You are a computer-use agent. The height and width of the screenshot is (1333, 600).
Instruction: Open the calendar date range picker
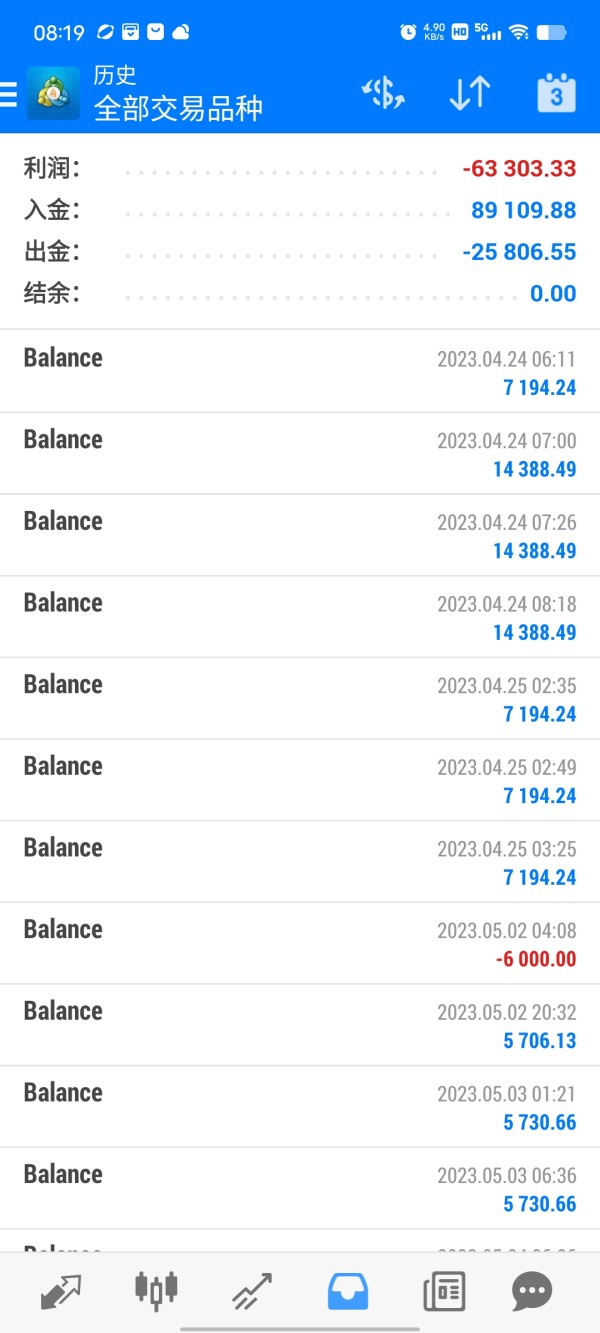[557, 93]
